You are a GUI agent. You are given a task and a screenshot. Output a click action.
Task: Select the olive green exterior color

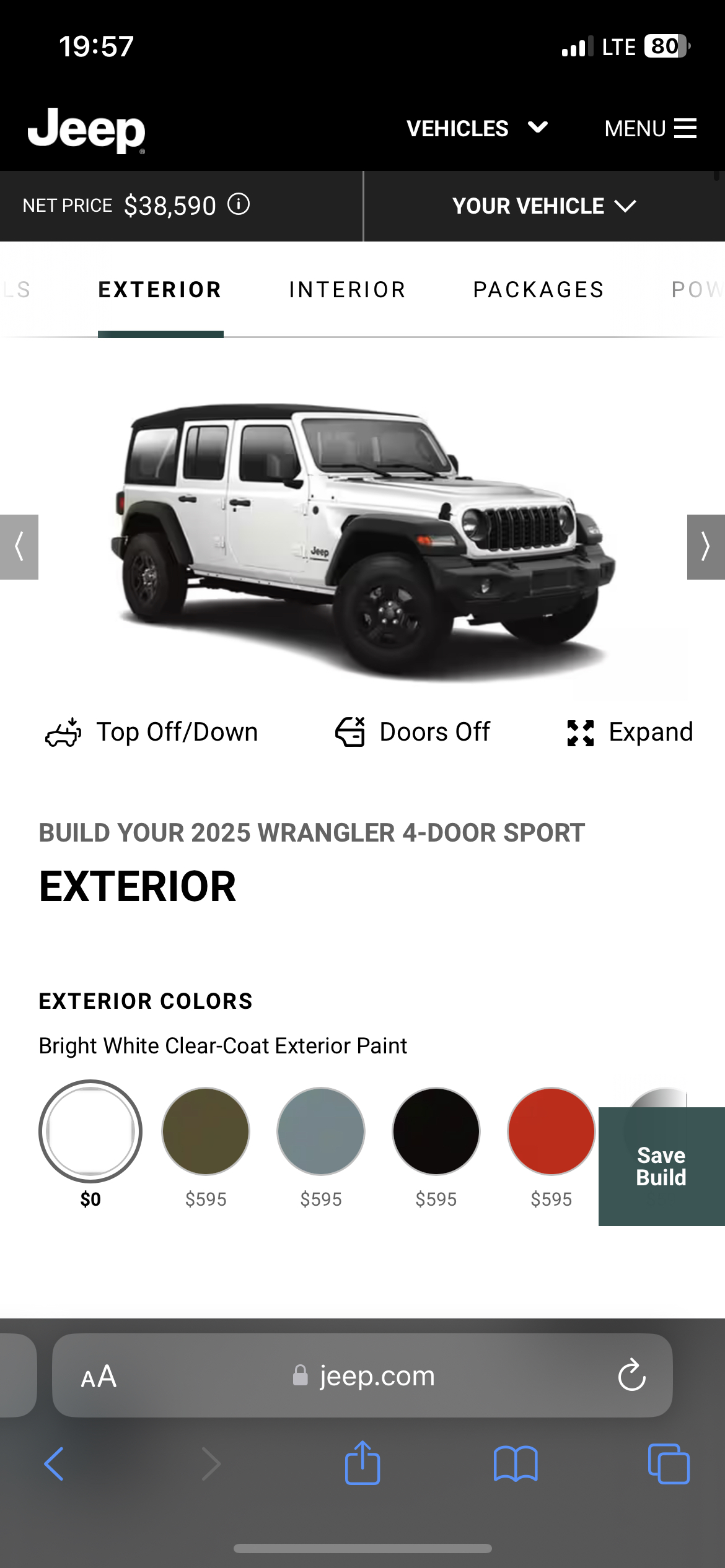click(206, 1131)
